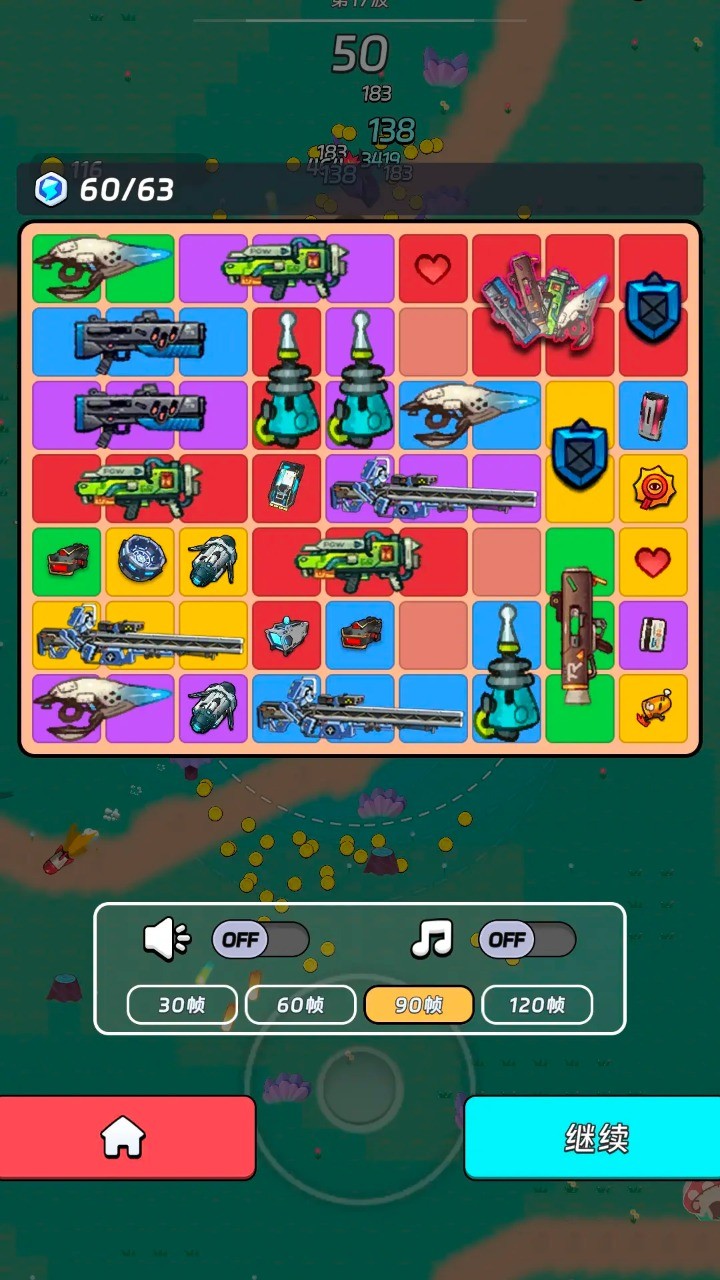Return to the home screen via red button
The width and height of the screenshot is (720, 1280).
click(x=125, y=1137)
